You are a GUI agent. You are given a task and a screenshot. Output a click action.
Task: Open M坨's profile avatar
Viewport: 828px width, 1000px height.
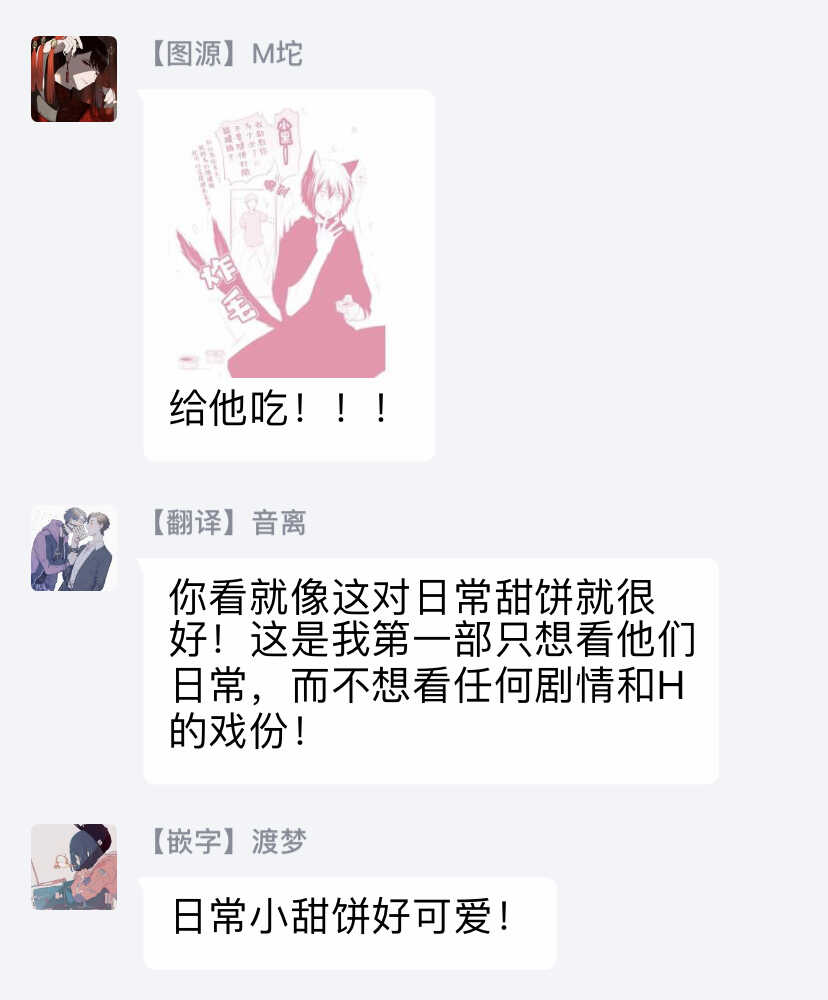(74, 79)
